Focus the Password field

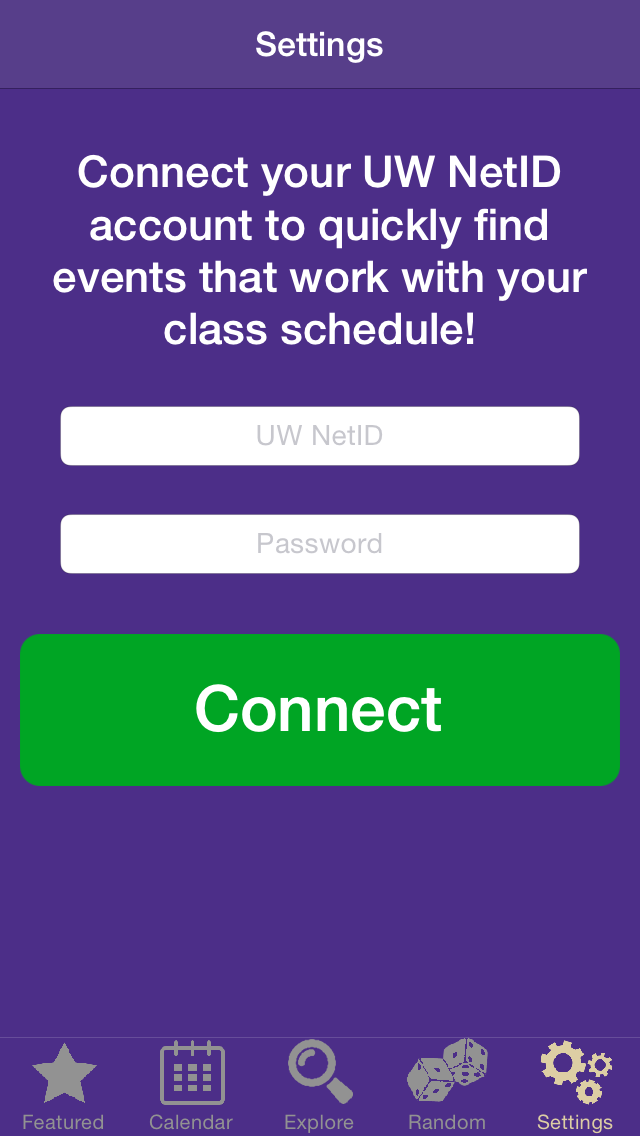click(320, 543)
